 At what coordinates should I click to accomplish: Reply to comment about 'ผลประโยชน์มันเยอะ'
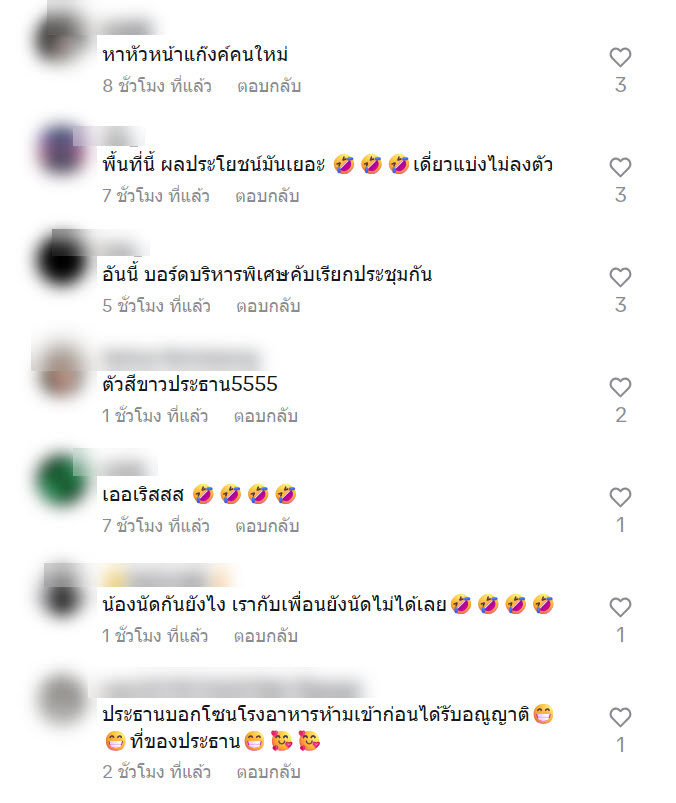[x=267, y=196]
